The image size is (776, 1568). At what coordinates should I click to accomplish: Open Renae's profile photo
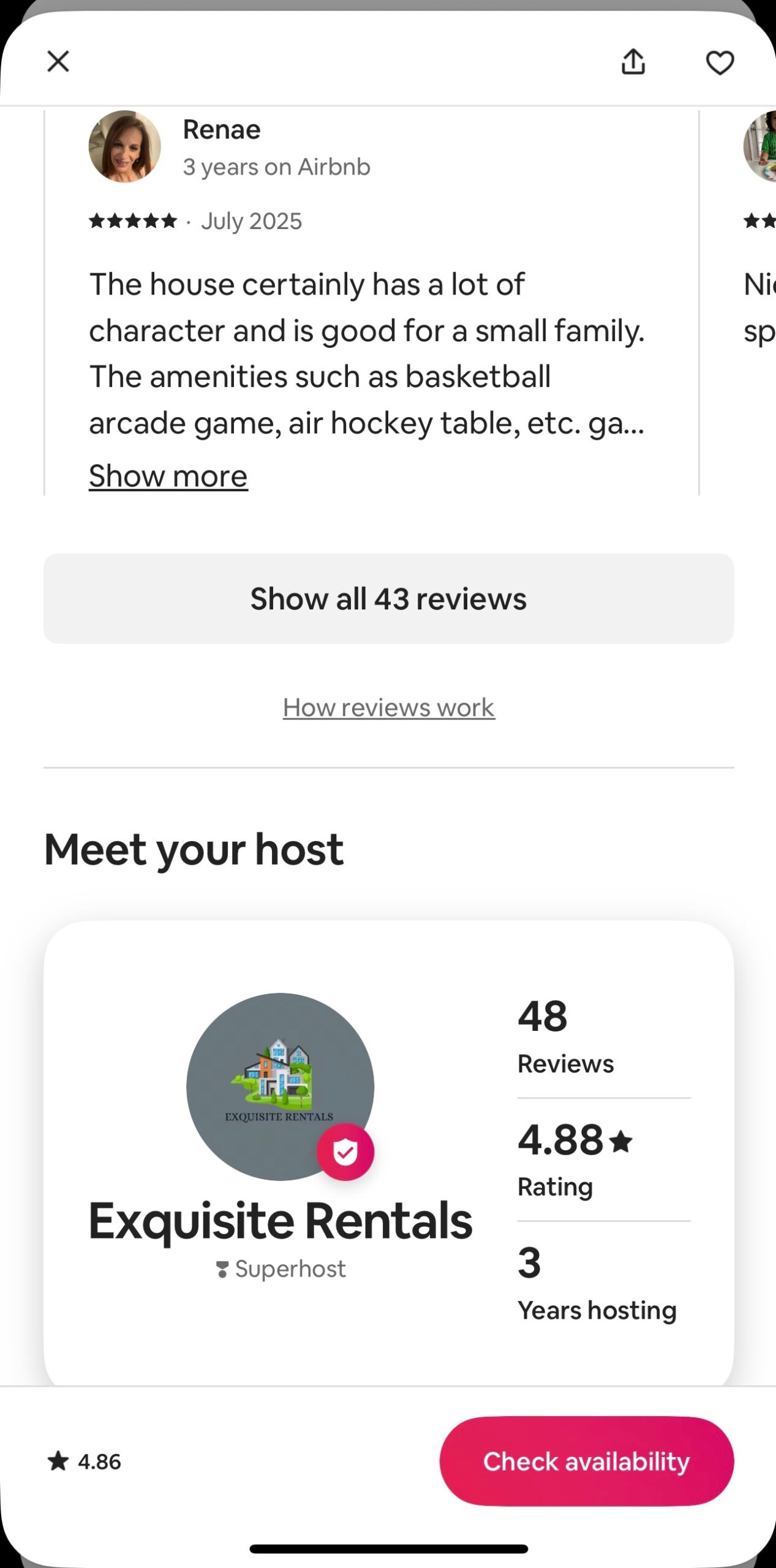click(x=125, y=146)
